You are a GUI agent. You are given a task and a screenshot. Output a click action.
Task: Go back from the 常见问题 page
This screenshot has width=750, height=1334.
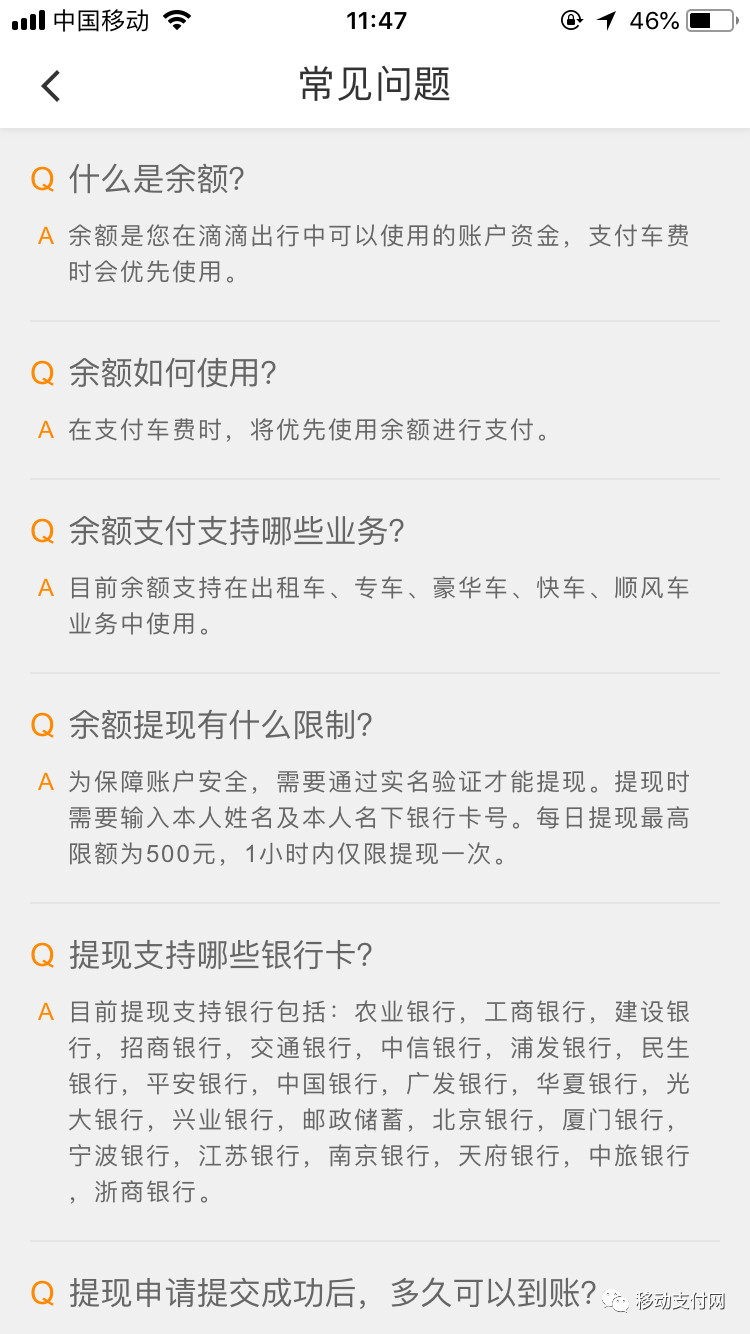tap(51, 85)
